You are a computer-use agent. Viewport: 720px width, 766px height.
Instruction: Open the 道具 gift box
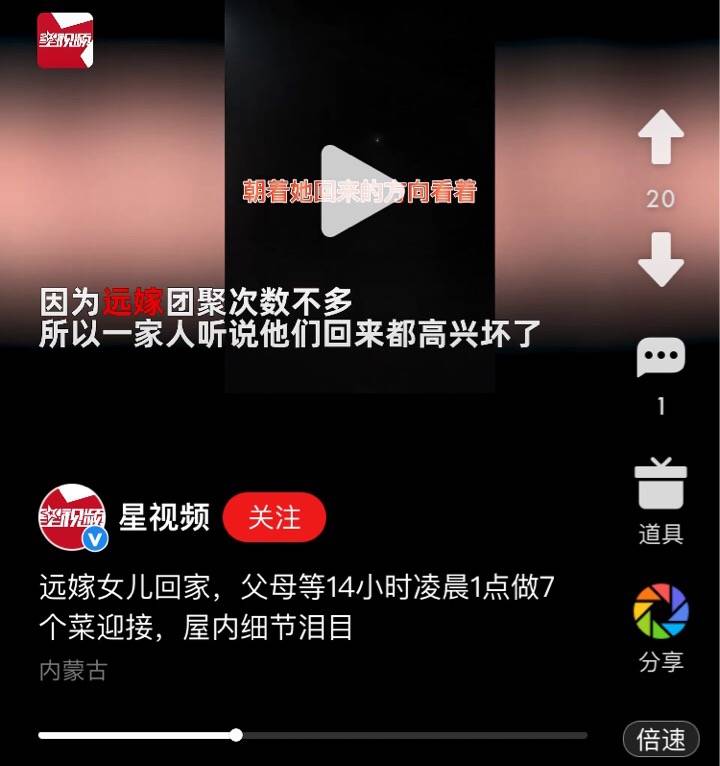tap(661, 485)
